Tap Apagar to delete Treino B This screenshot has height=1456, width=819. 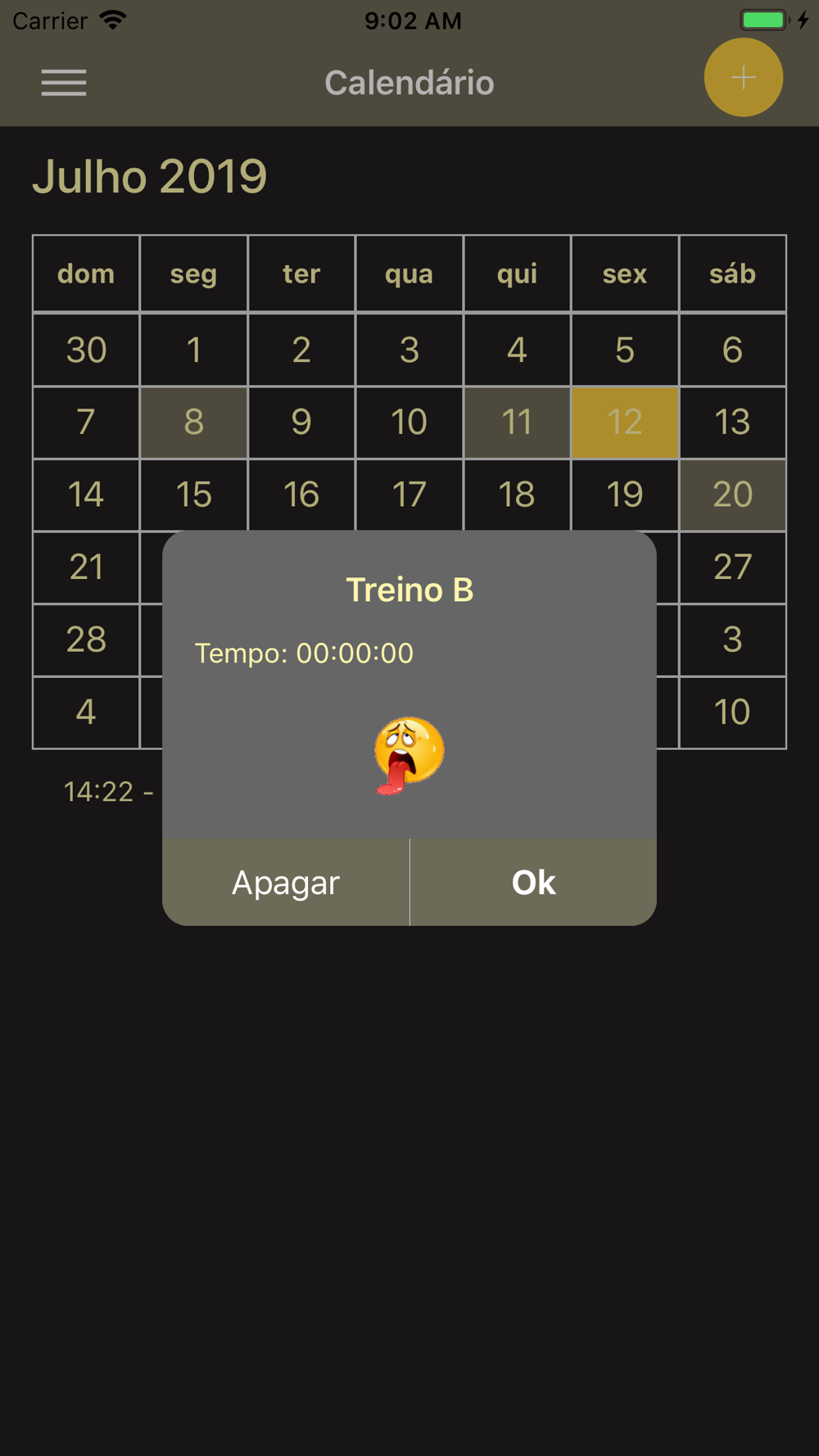coord(286,882)
